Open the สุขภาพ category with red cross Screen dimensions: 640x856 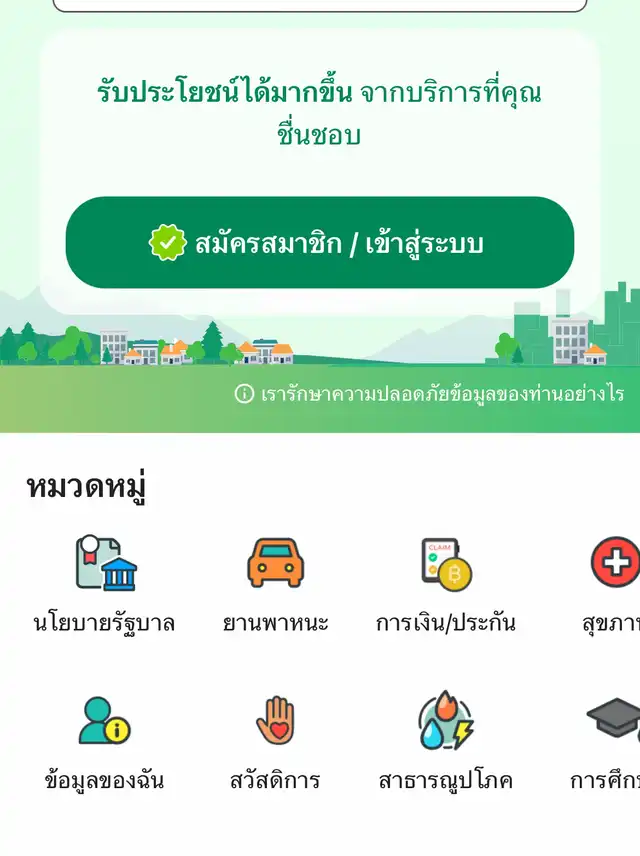(x=613, y=585)
